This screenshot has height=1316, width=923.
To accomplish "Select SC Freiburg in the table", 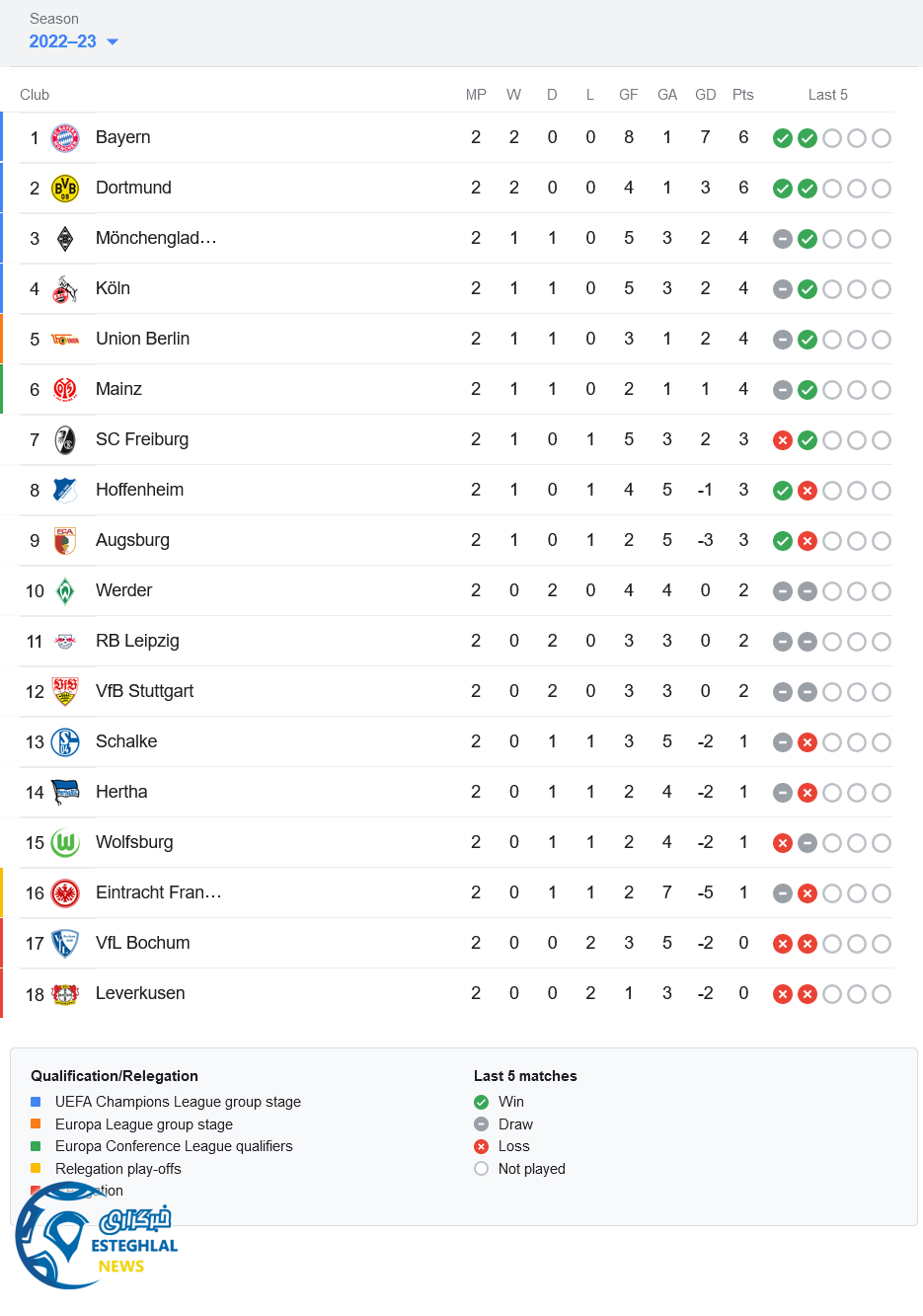I will coord(141,439).
